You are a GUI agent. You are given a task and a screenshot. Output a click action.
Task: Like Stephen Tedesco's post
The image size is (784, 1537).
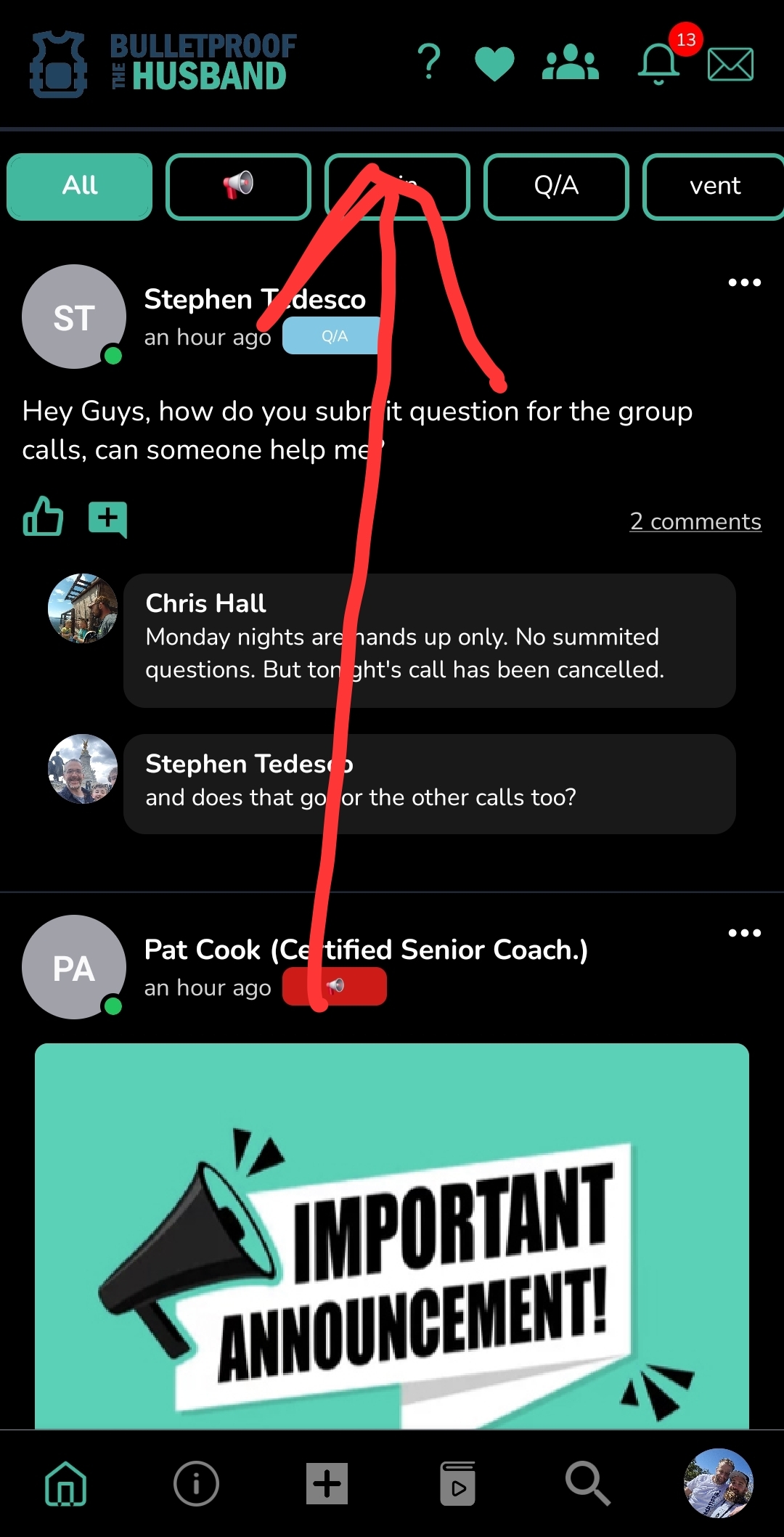coord(43,518)
